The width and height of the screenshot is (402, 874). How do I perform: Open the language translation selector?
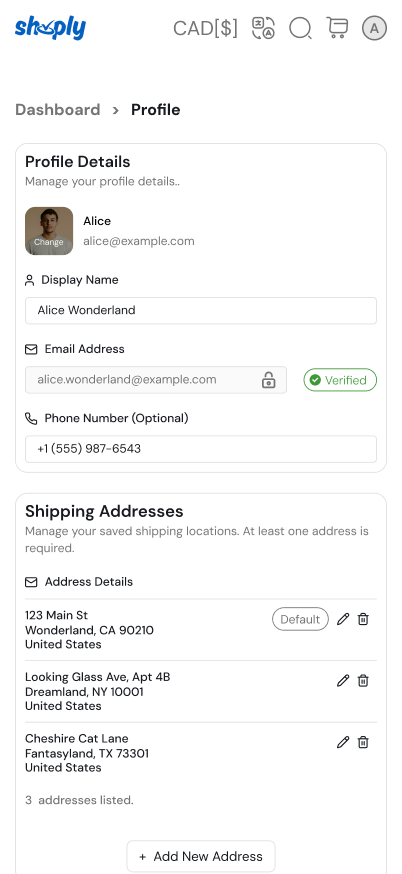tap(264, 28)
